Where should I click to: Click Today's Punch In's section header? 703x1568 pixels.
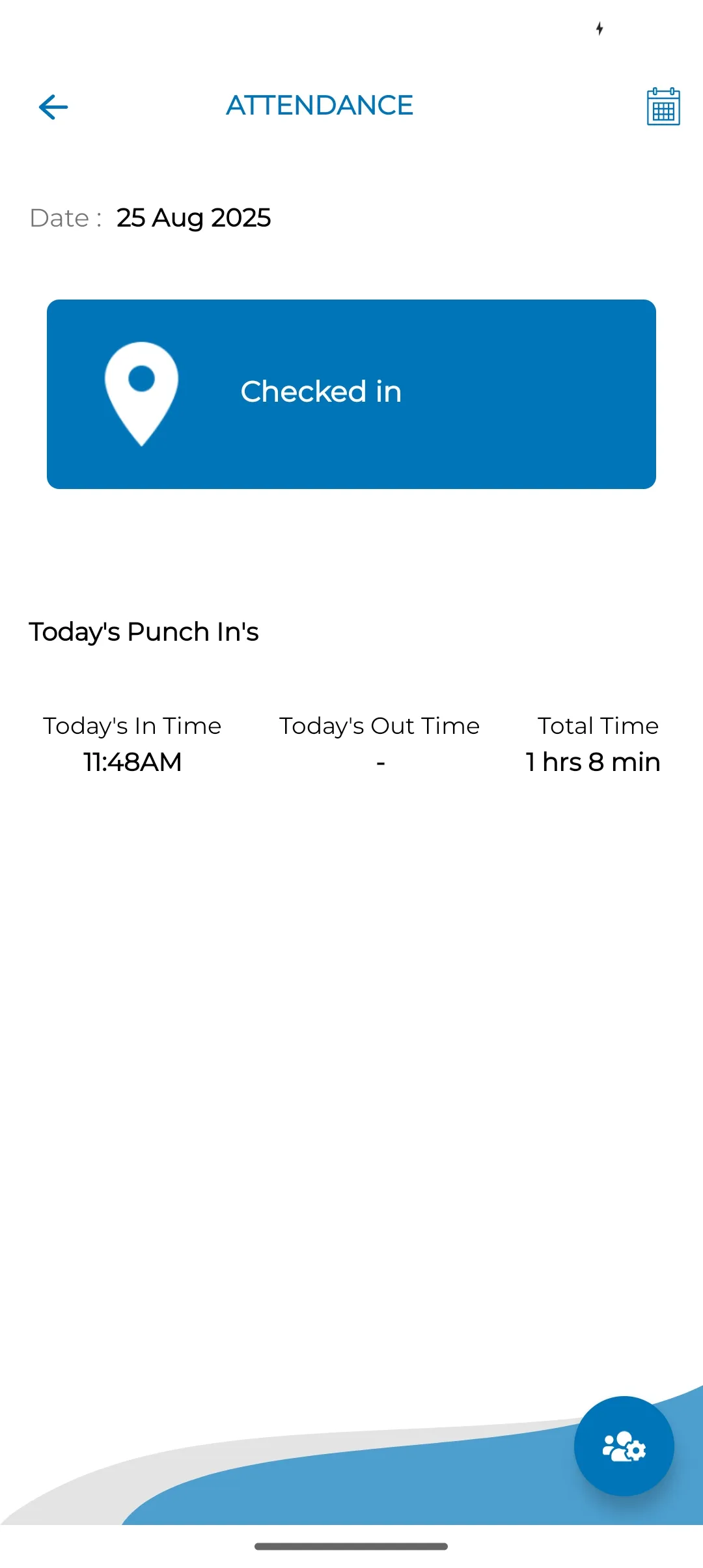(144, 631)
